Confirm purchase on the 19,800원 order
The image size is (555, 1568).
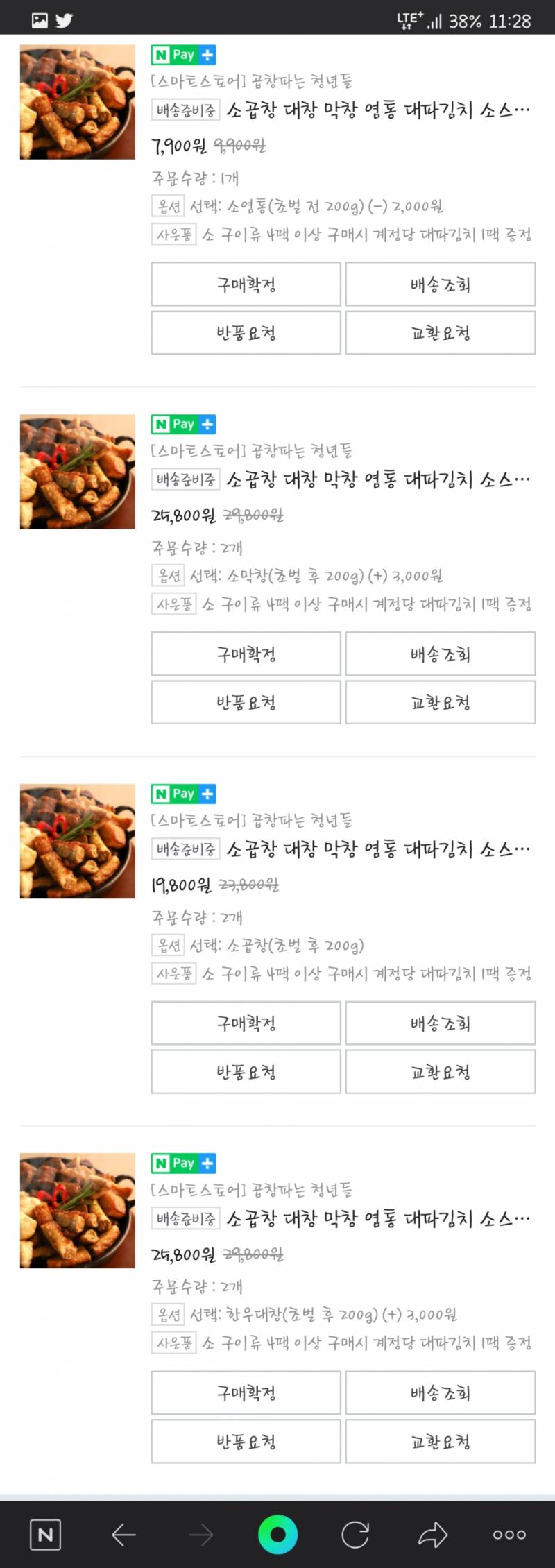246,1023
